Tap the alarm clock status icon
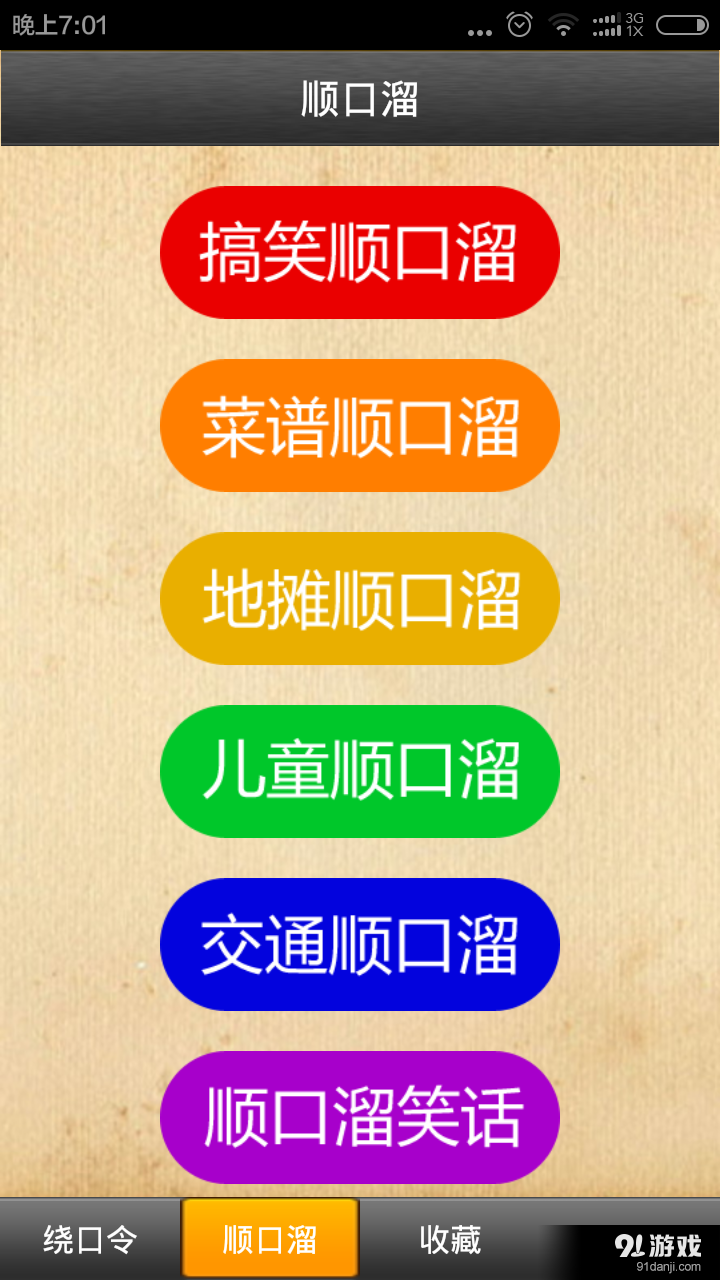The width and height of the screenshot is (720, 1280). pos(518,27)
